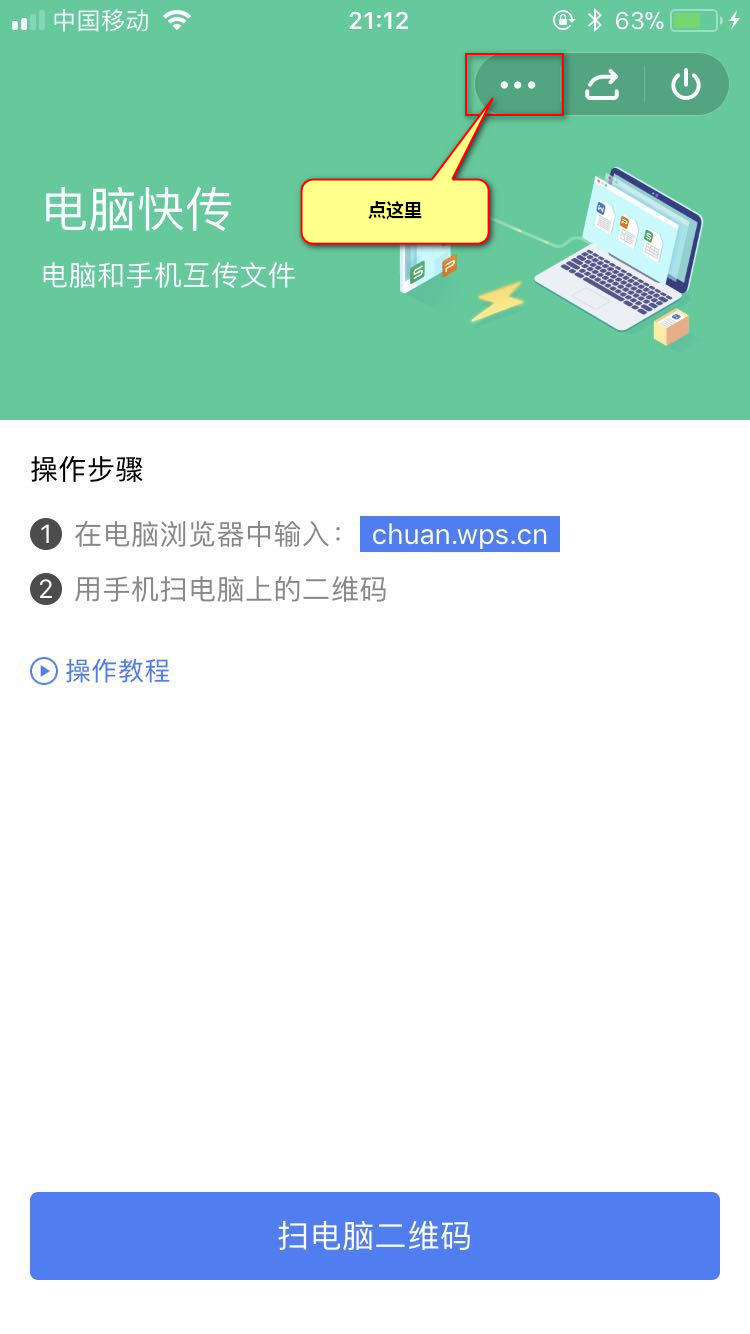Click the 扫电脑二维码 scan button
Screen dimensions: 750x1334
tap(375, 1236)
